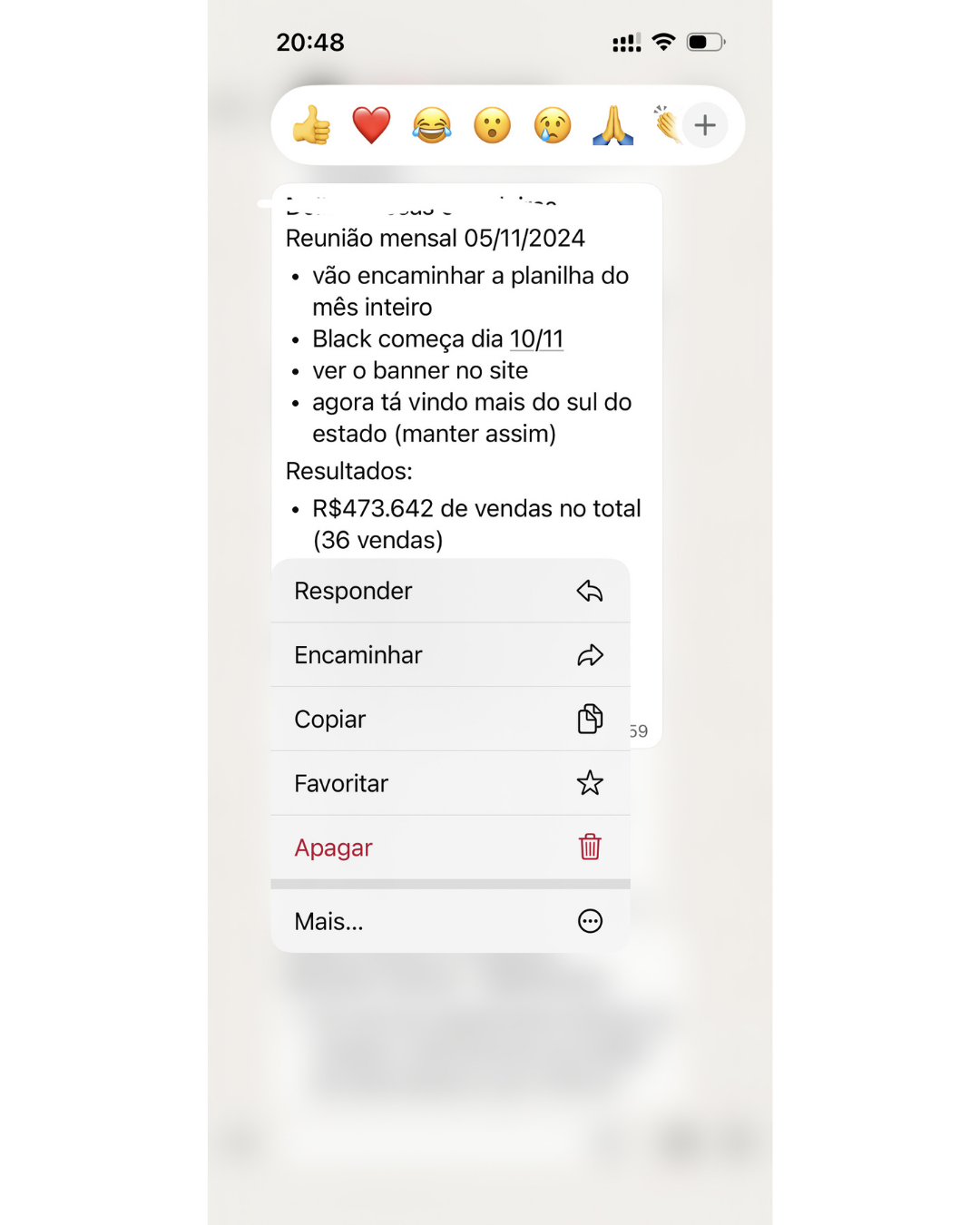Select the thumbs up reaction emoji
This screenshot has width=980, height=1225.
click(x=311, y=125)
